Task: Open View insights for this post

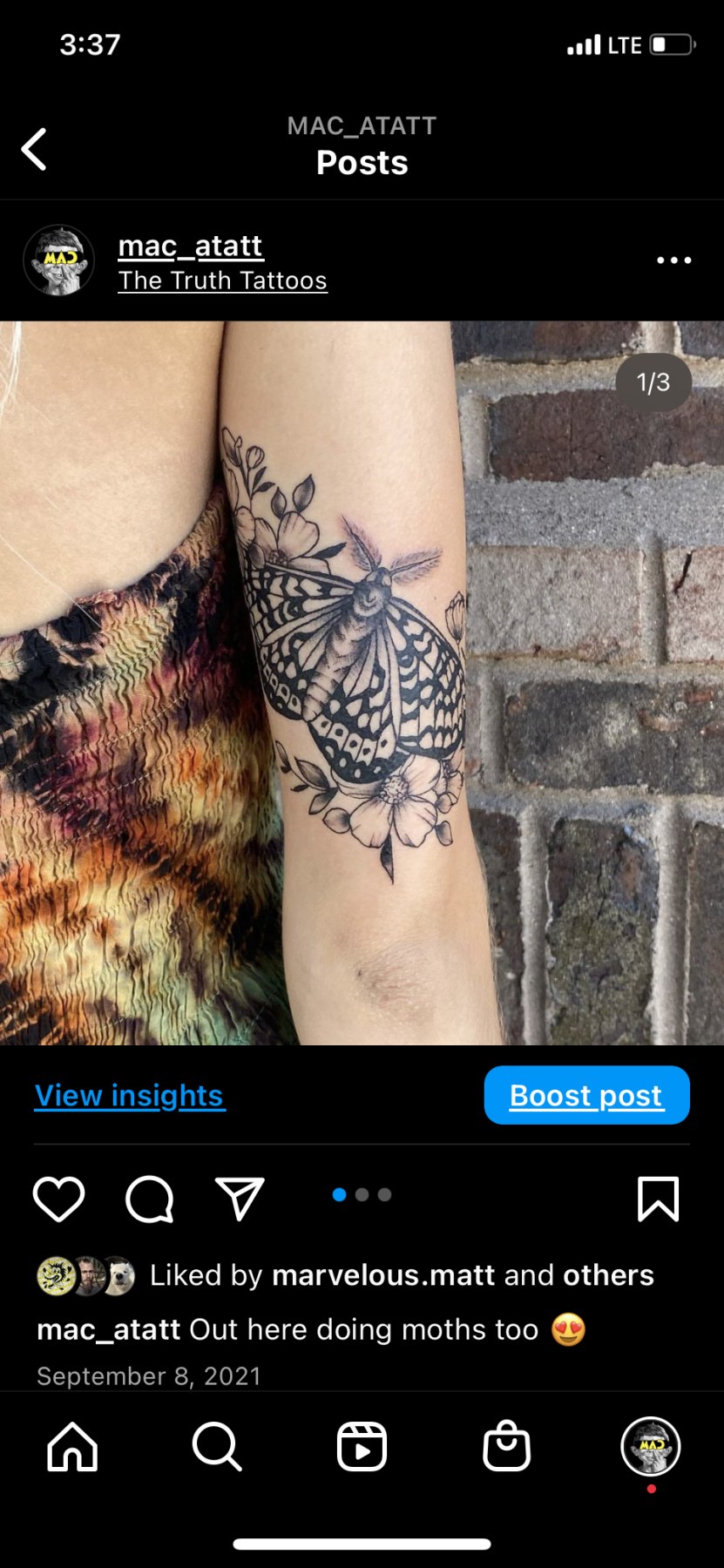Action: pyautogui.click(x=130, y=1095)
